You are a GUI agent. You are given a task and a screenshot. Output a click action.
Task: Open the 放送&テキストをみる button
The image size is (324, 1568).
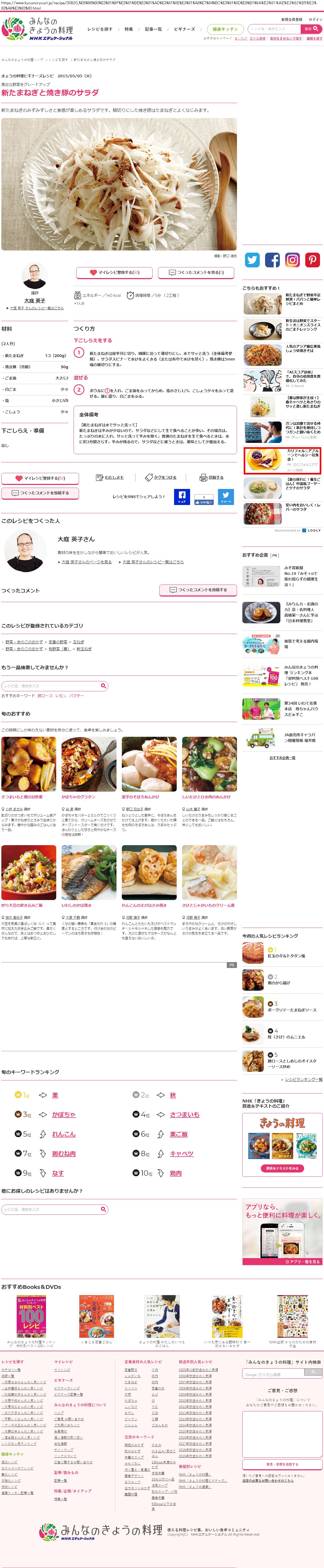click(282, 1168)
